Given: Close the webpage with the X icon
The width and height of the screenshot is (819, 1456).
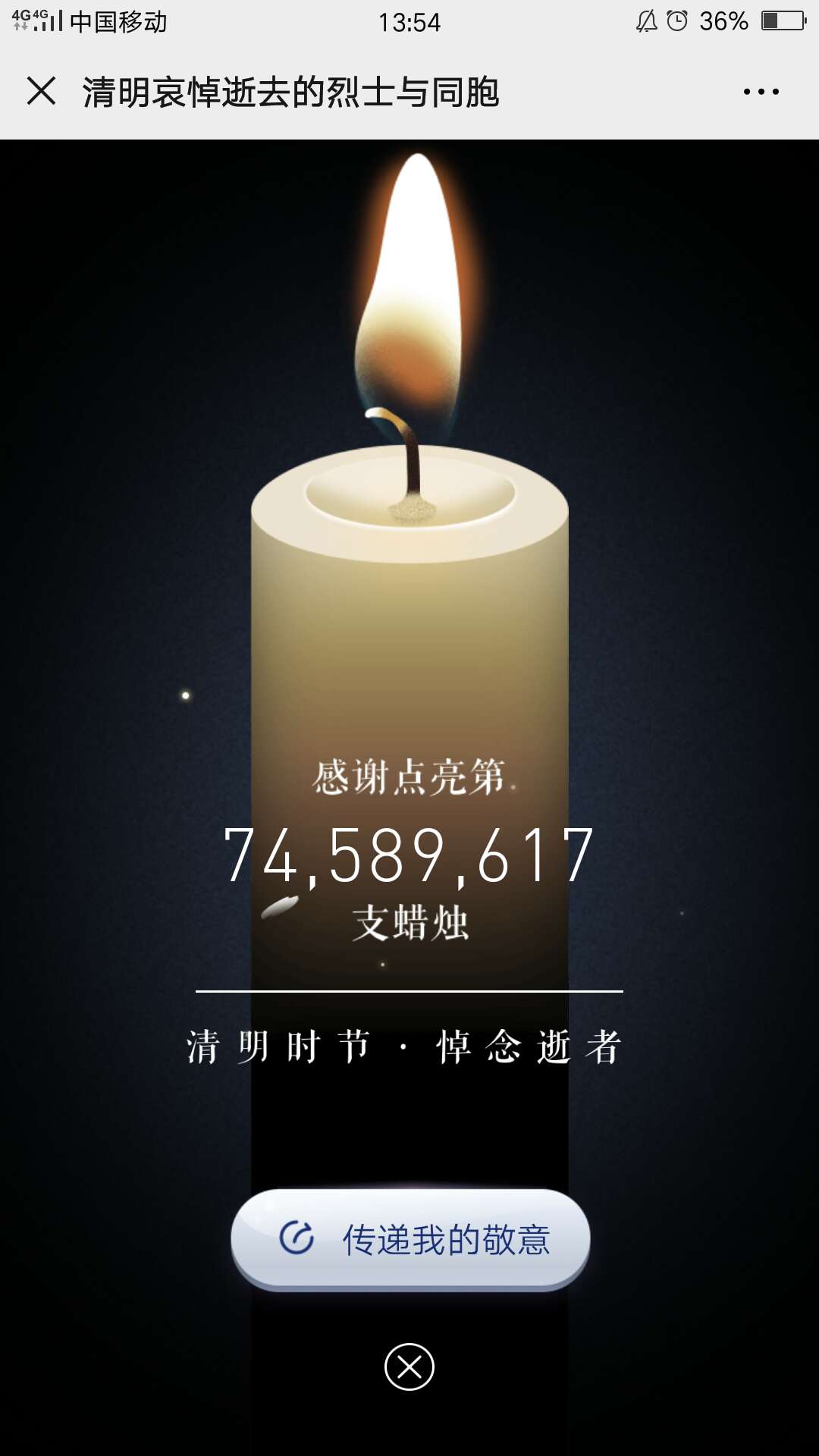Looking at the screenshot, I should [41, 91].
